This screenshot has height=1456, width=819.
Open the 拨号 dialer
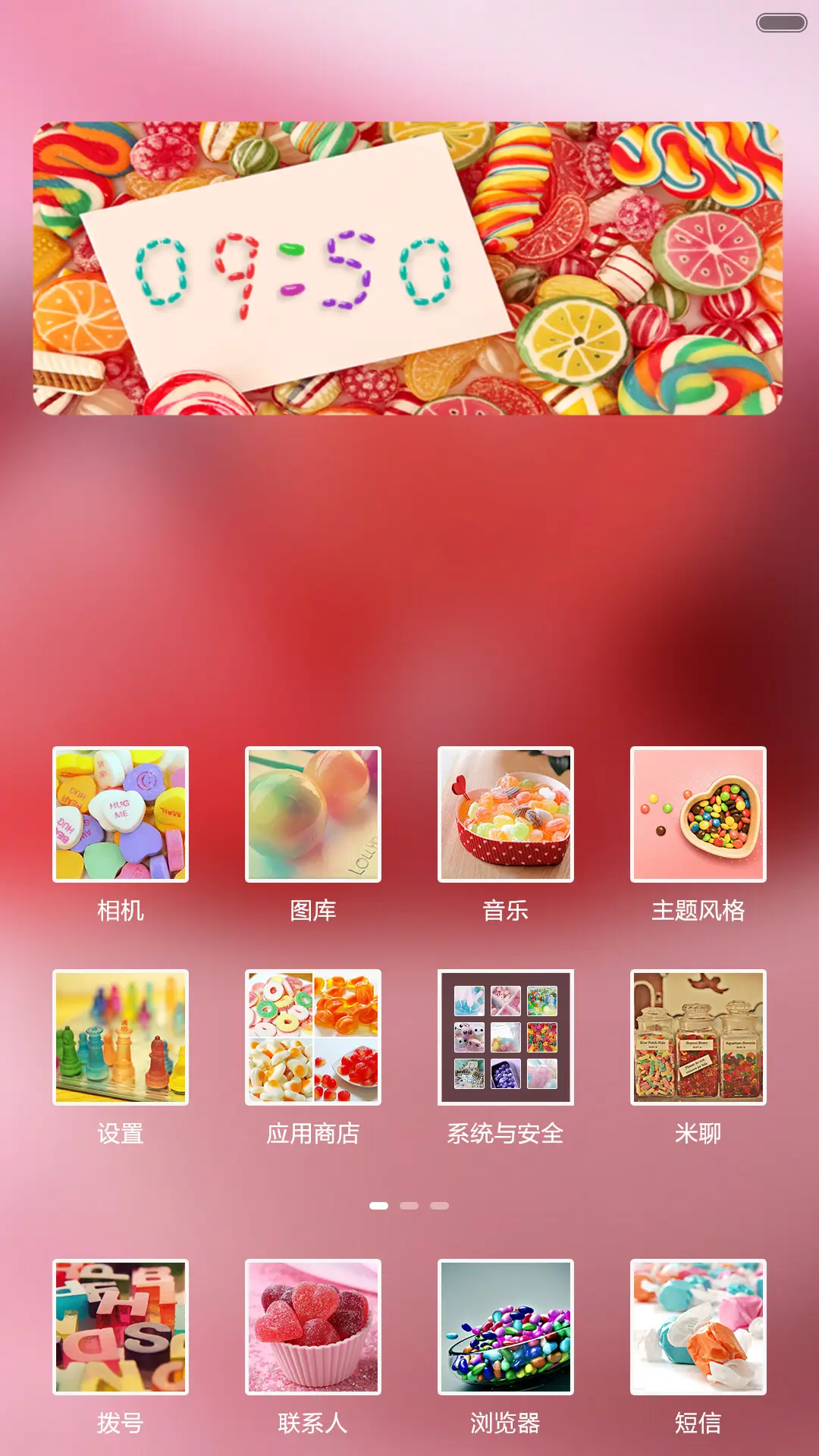pos(121,1327)
